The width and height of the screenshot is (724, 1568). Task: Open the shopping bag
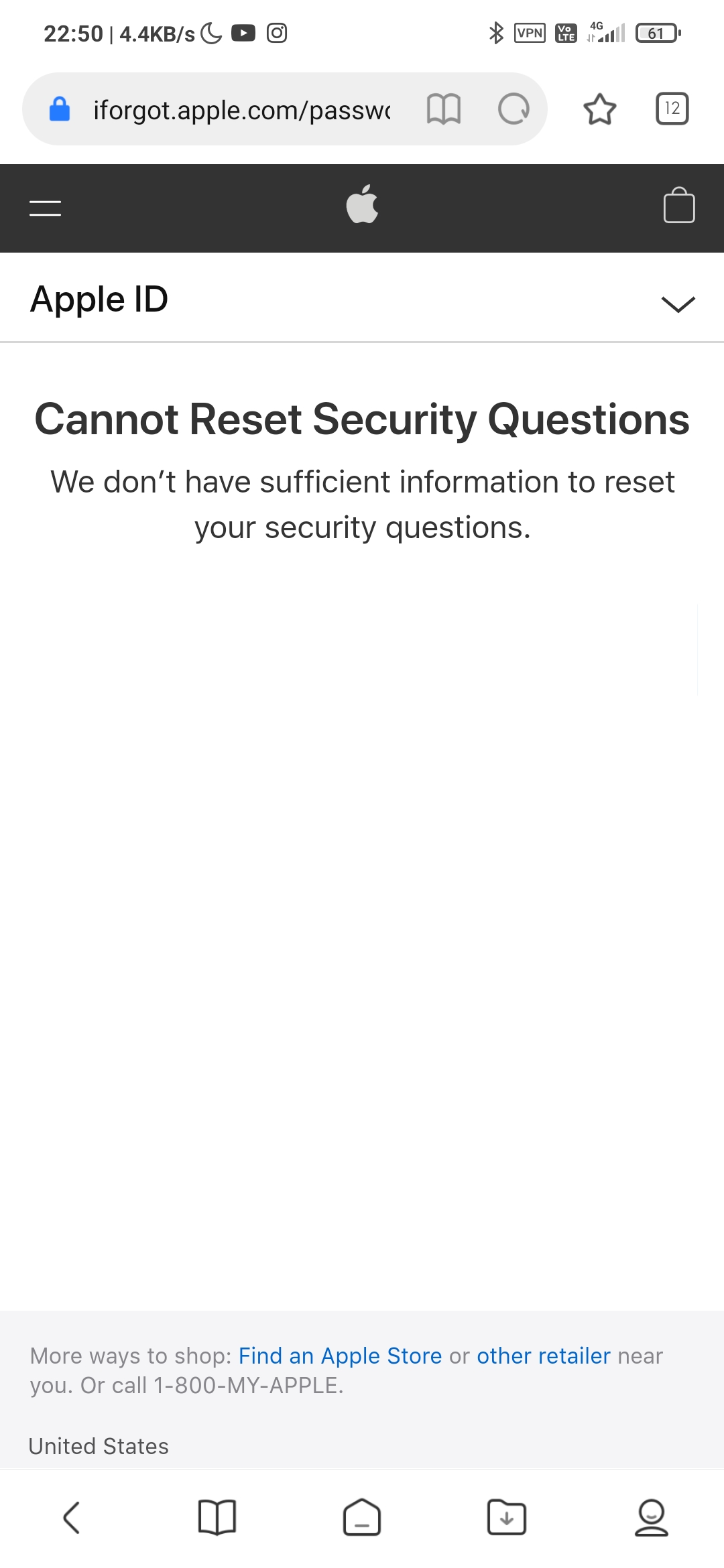[x=678, y=205]
